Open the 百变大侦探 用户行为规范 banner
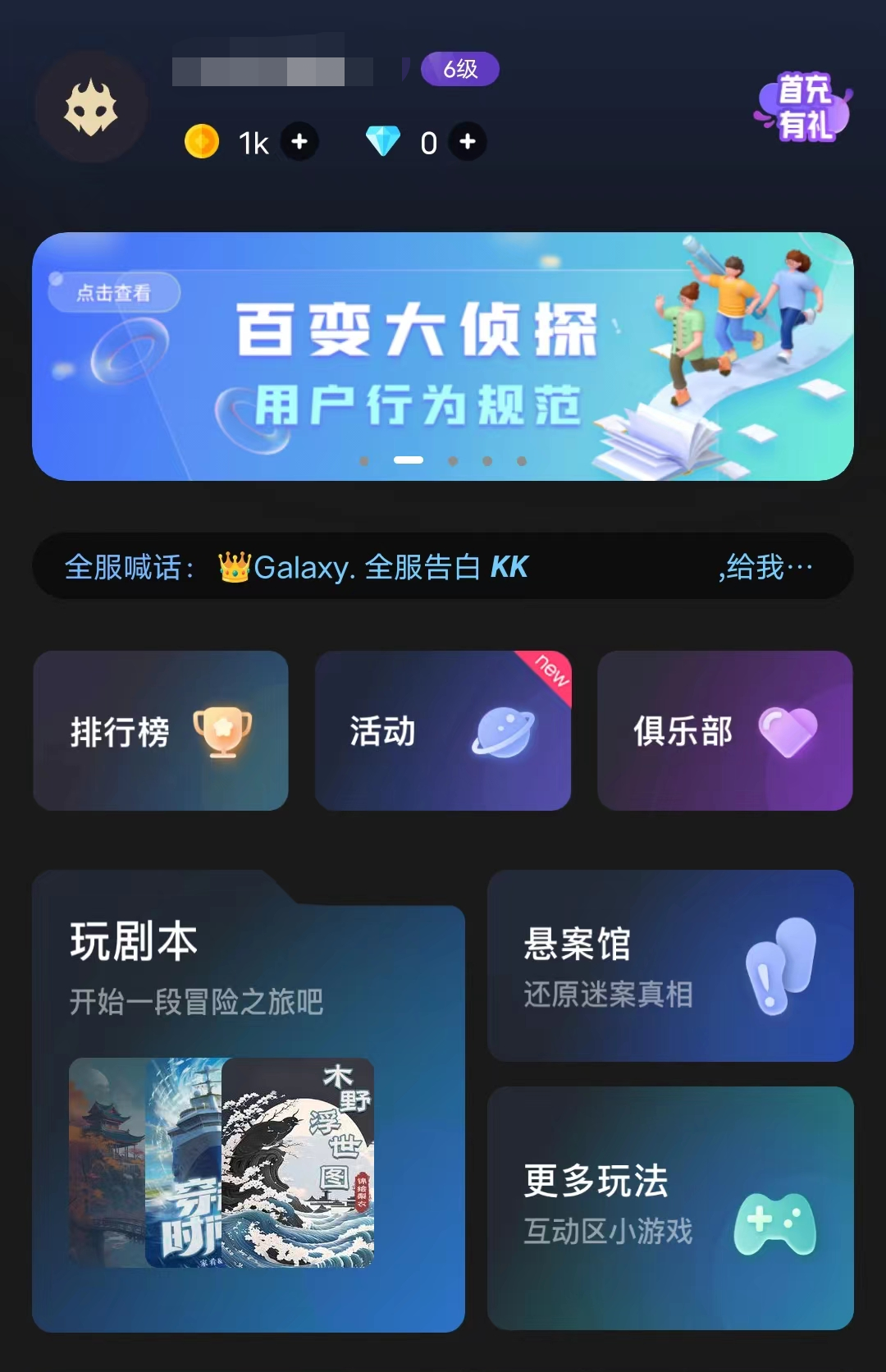Screen dimensions: 886x1372 click(443, 356)
